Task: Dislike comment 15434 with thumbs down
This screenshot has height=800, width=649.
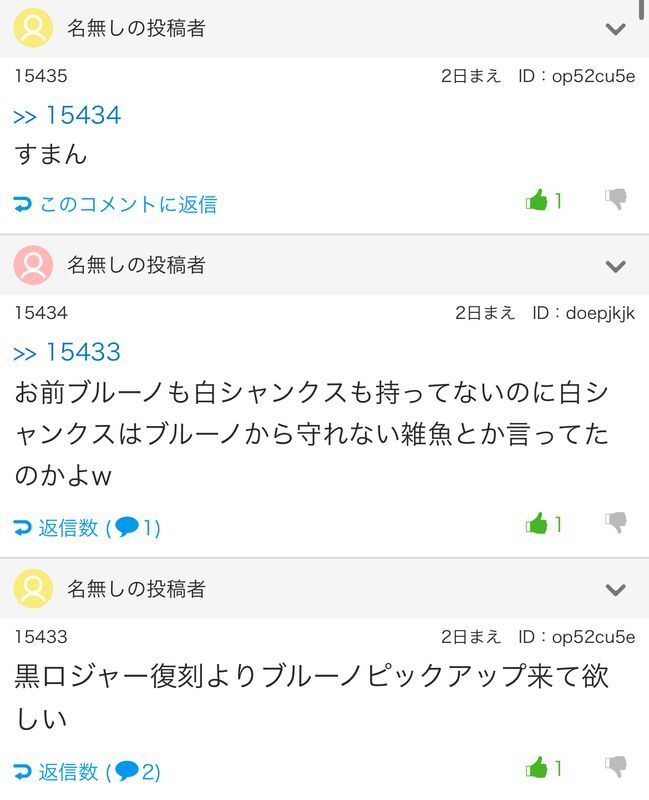Action: click(x=616, y=524)
